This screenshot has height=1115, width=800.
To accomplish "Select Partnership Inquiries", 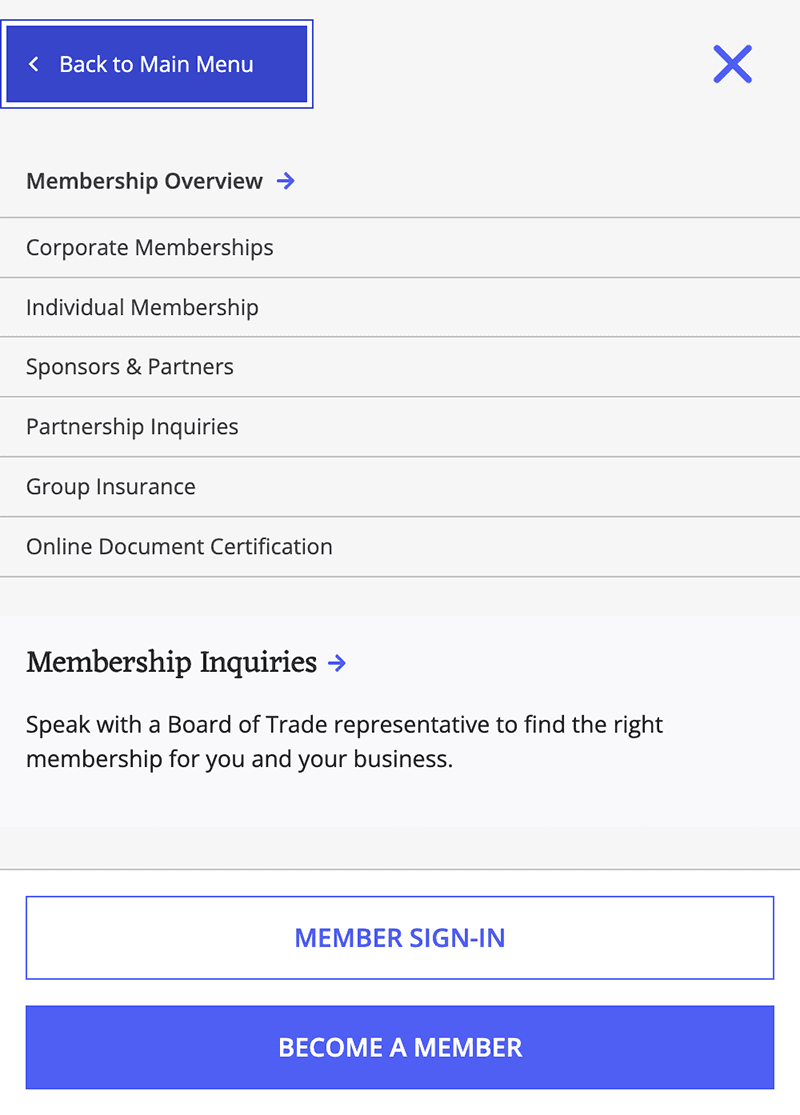I will coord(132,426).
